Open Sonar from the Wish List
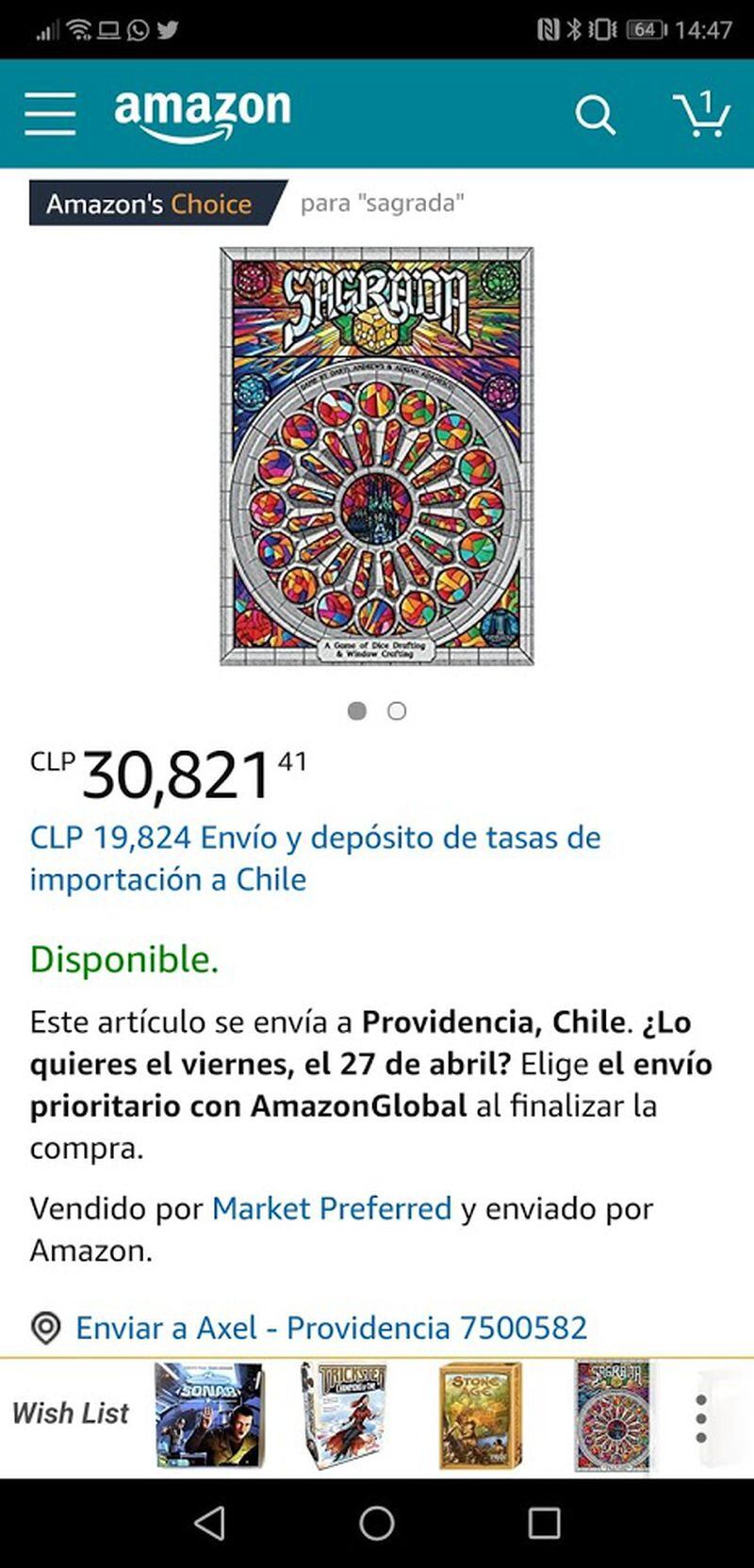 point(209,1415)
